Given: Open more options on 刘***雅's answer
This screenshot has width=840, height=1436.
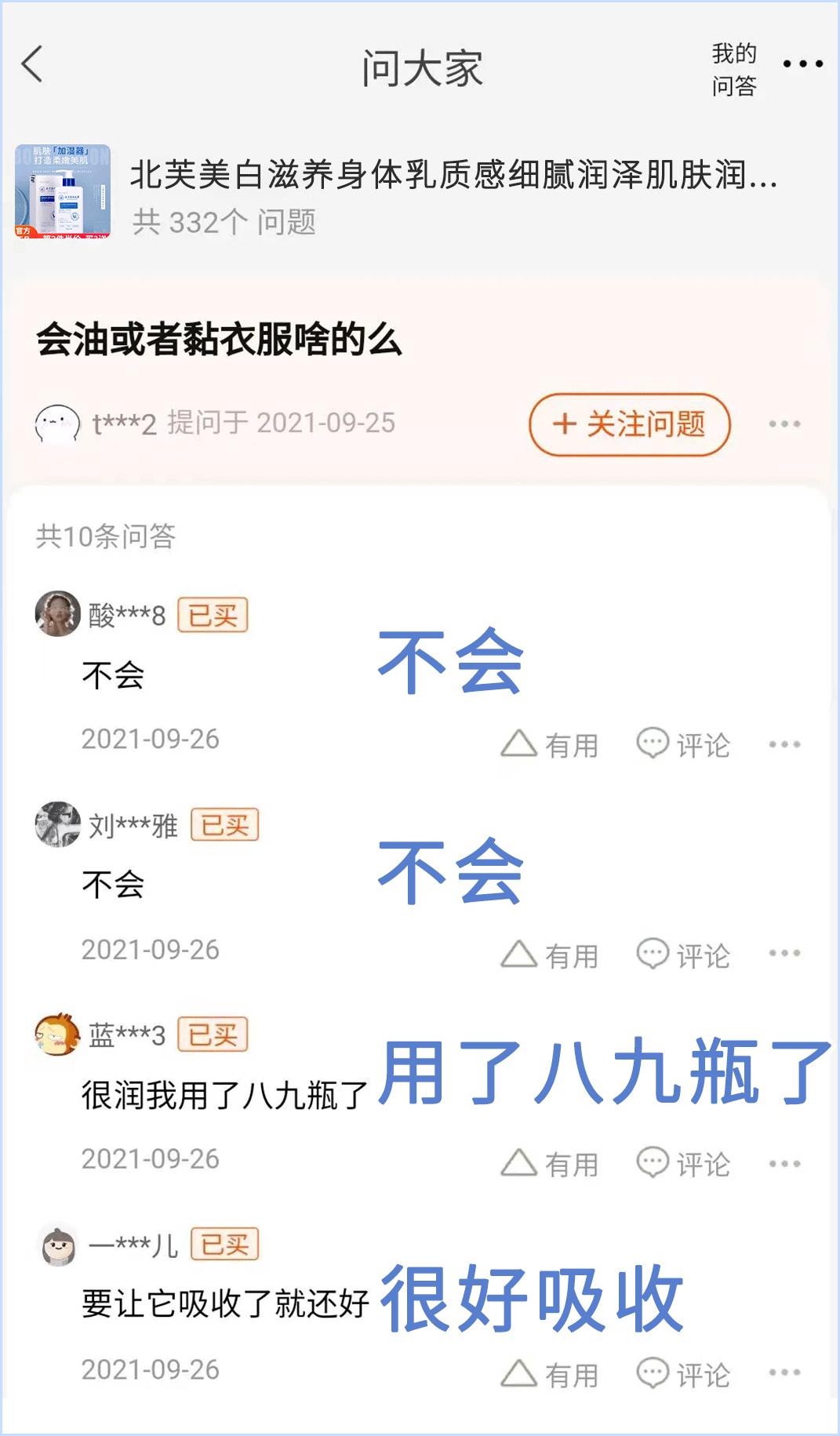Looking at the screenshot, I should 784,954.
